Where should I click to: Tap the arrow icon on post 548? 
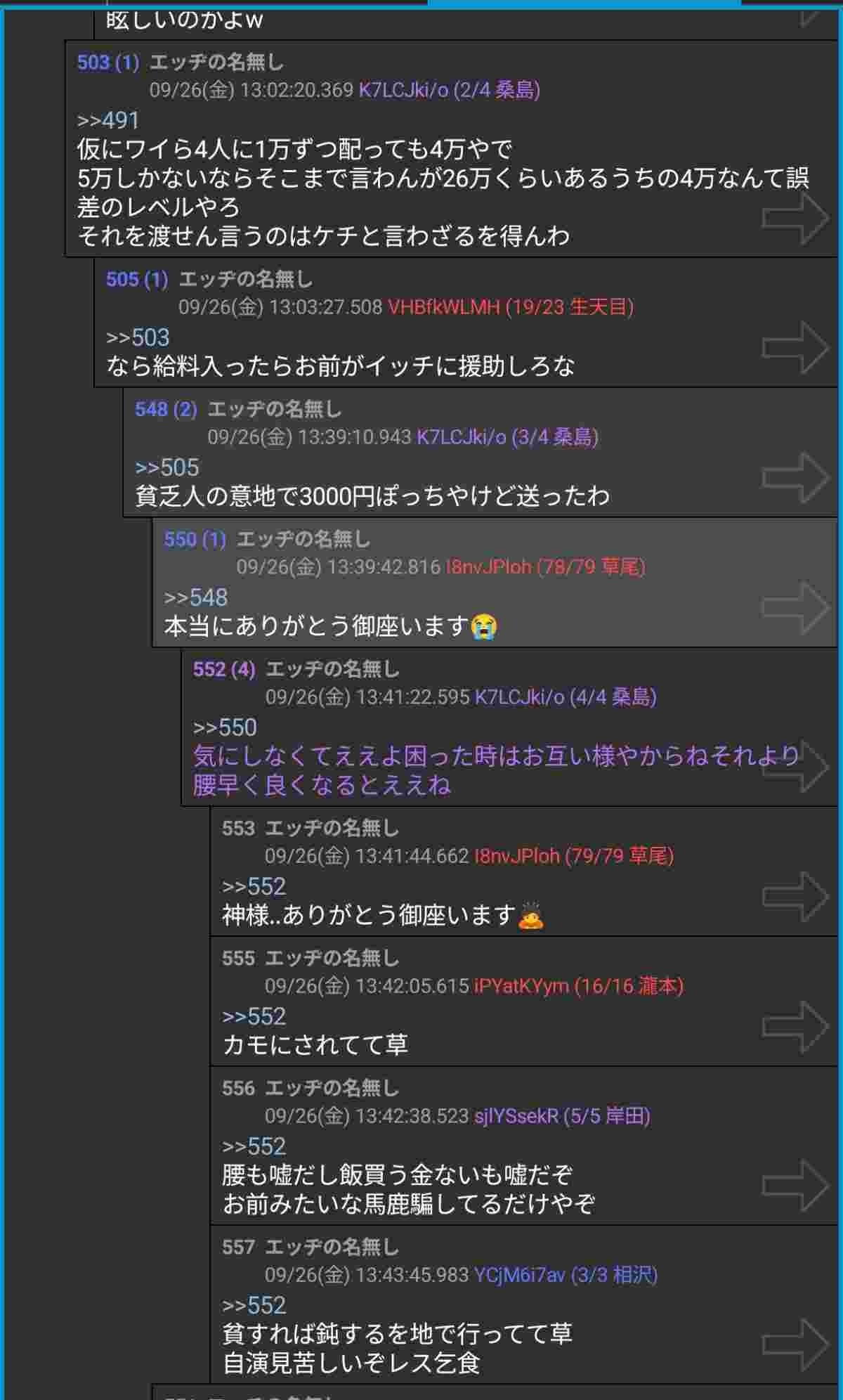click(x=795, y=477)
